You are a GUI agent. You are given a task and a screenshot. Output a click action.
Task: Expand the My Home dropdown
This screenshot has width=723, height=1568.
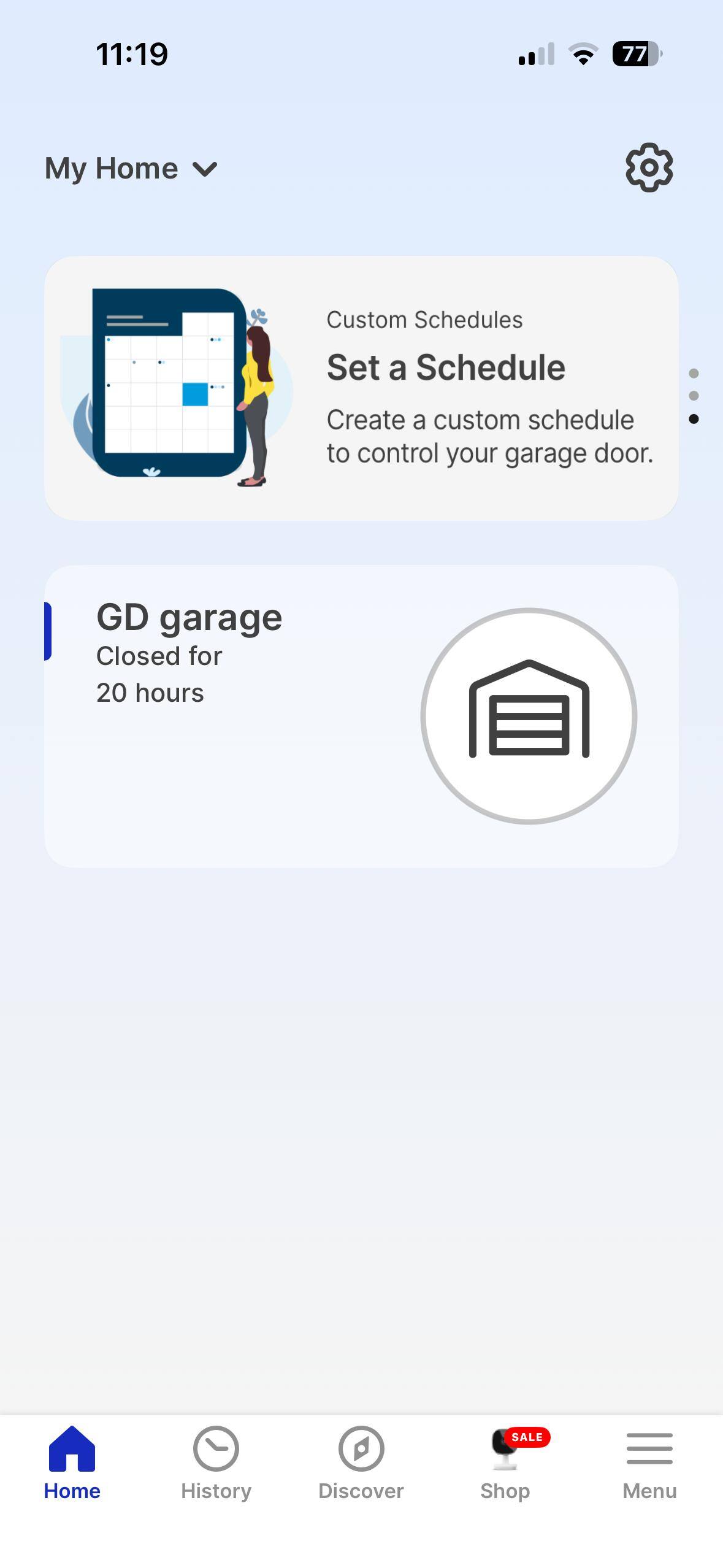131,169
